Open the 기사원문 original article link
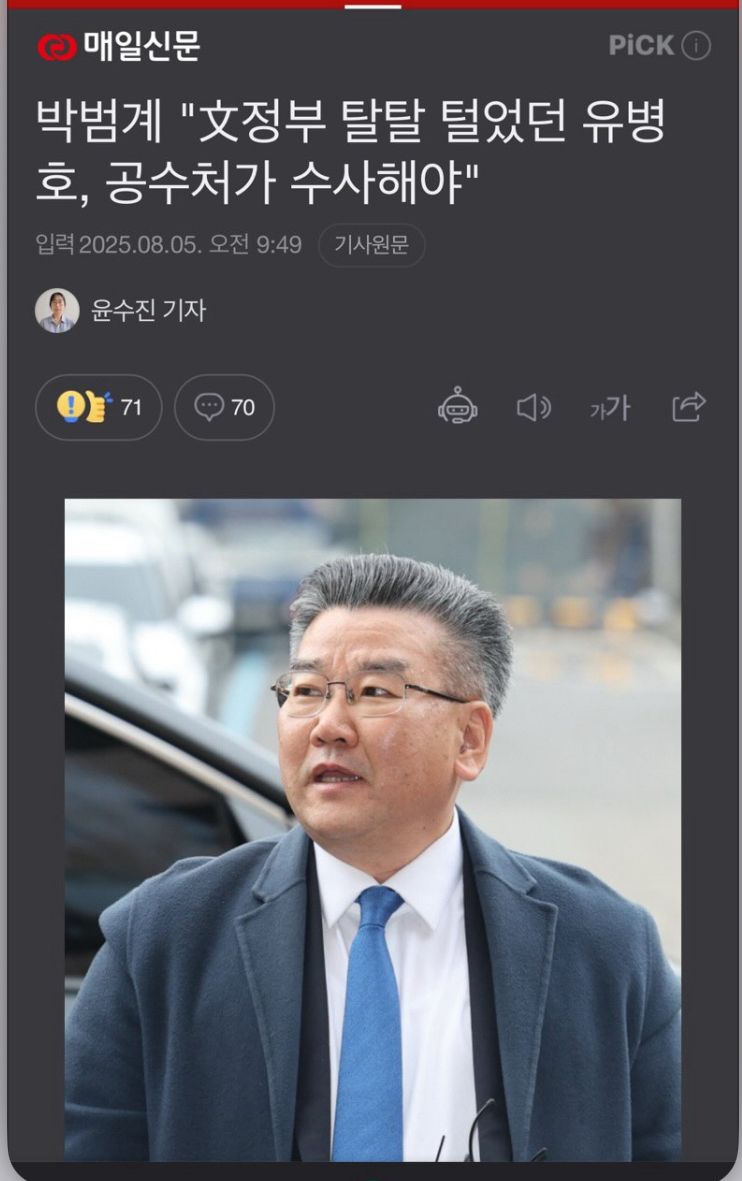Screen dimensions: 742x1181 click(372, 246)
